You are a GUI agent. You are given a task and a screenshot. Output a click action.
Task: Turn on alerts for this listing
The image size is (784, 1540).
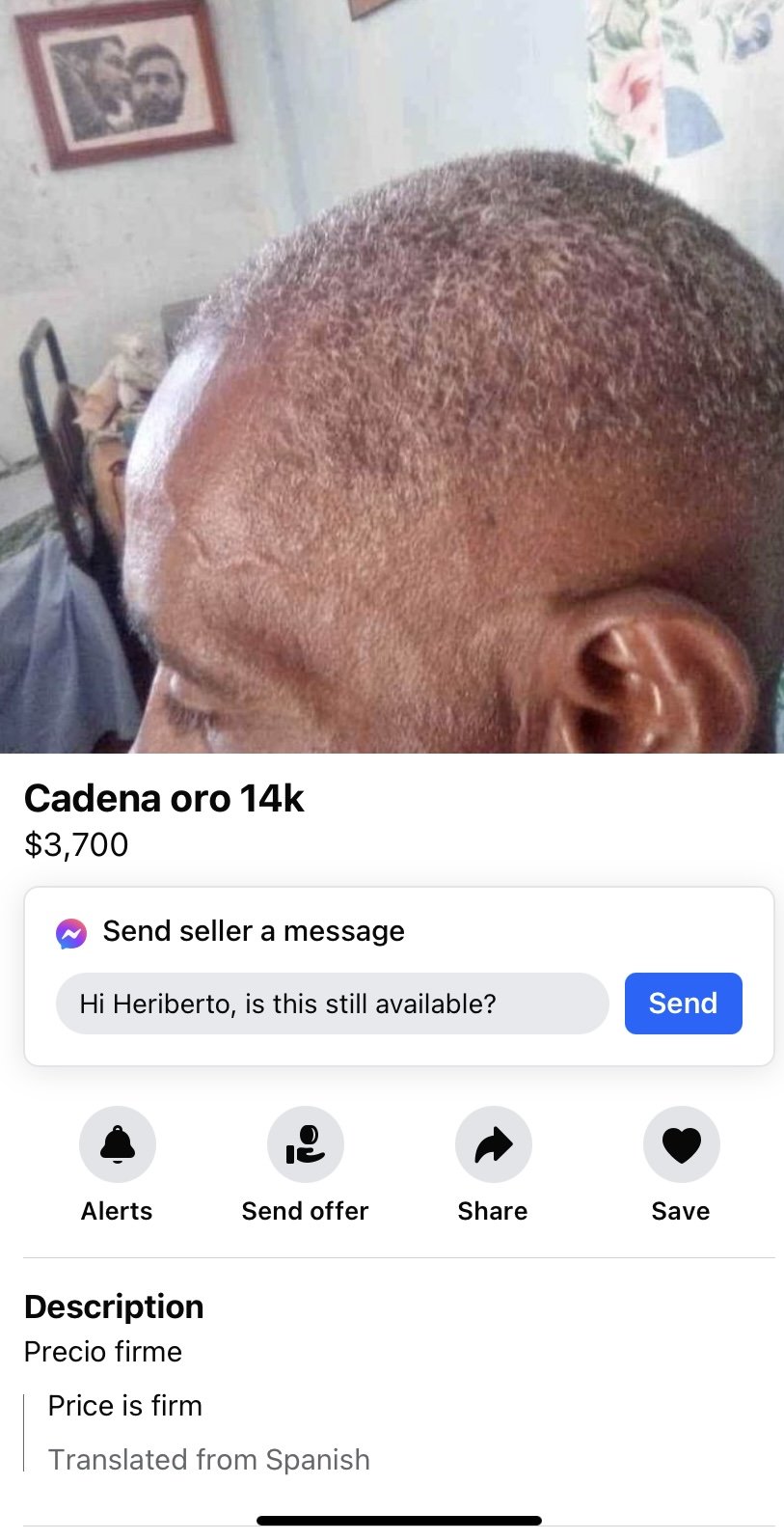click(117, 1144)
